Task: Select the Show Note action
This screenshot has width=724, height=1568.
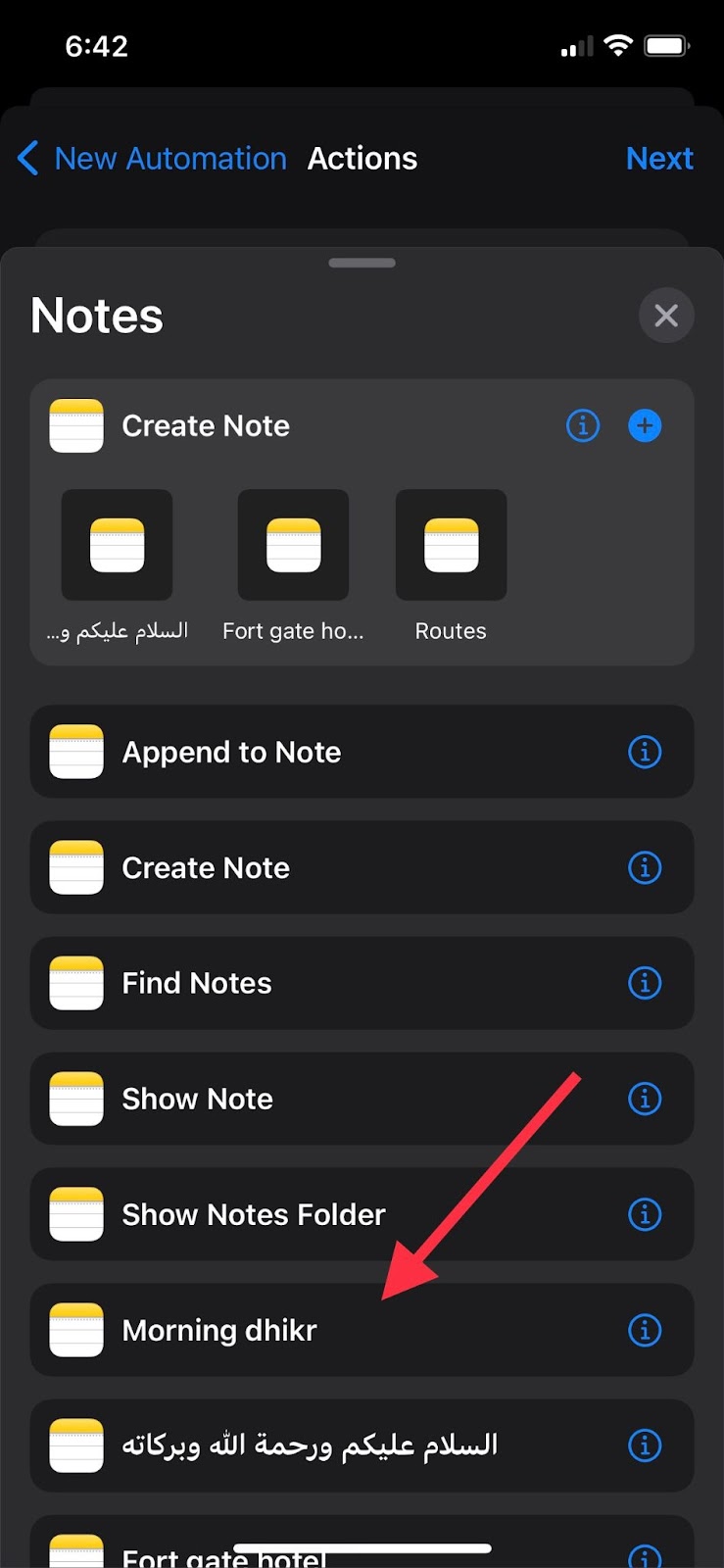Action: pyautogui.click(x=294, y=1099)
